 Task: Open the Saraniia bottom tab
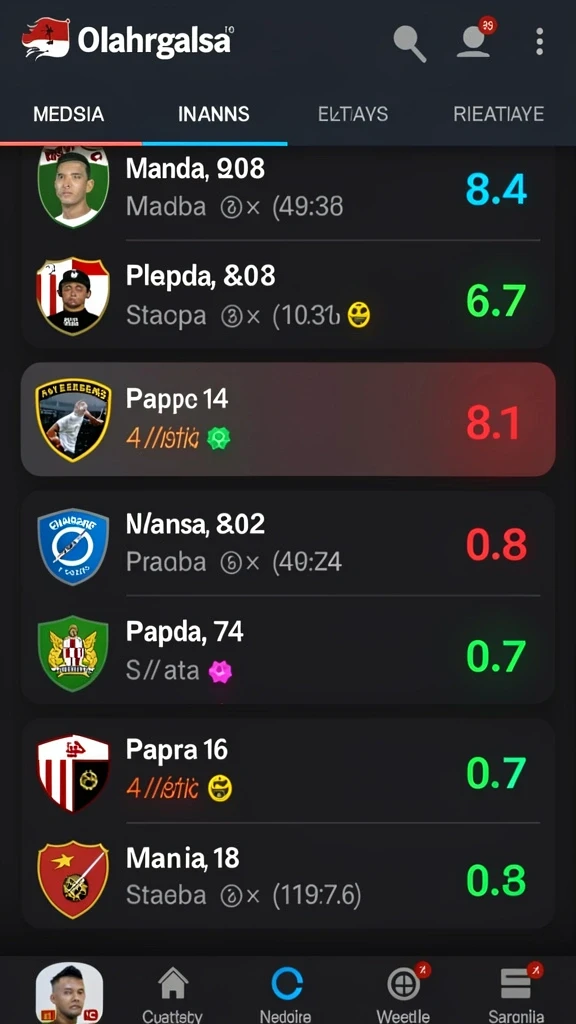(x=516, y=994)
